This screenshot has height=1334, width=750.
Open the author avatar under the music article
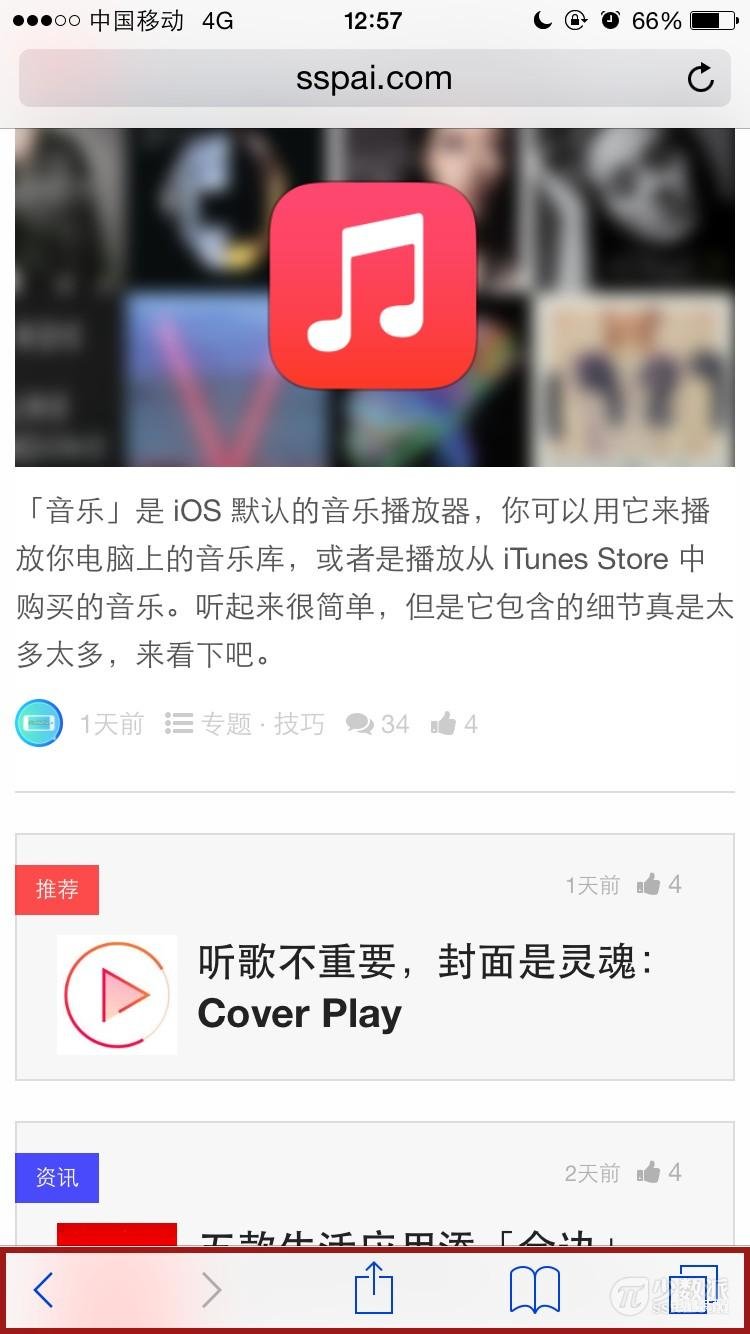pos(39,723)
